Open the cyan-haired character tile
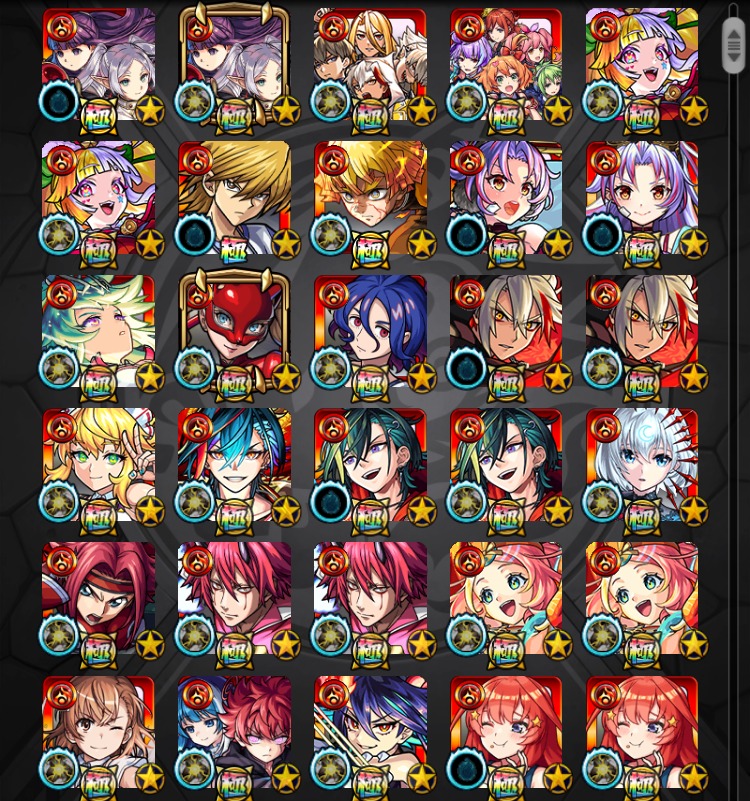The image size is (750, 801). [x=234, y=464]
